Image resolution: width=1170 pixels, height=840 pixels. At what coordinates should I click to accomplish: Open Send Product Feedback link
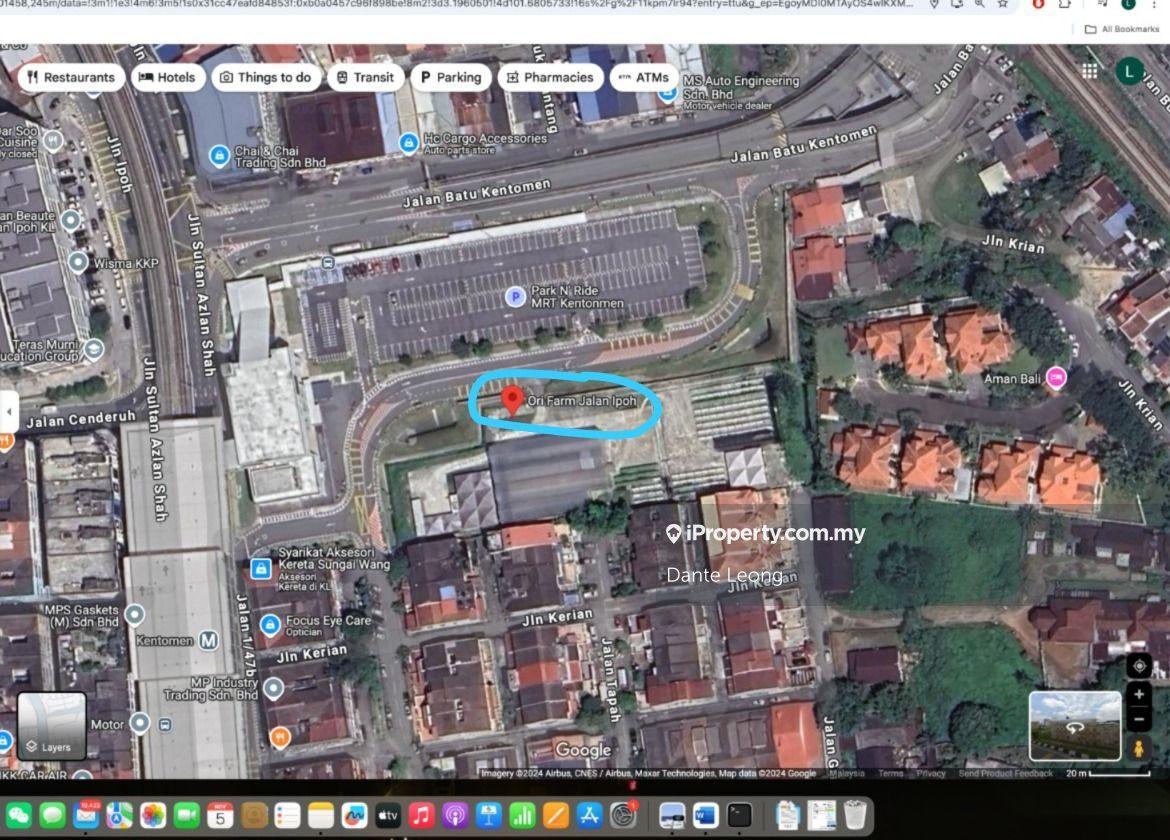click(x=1005, y=773)
